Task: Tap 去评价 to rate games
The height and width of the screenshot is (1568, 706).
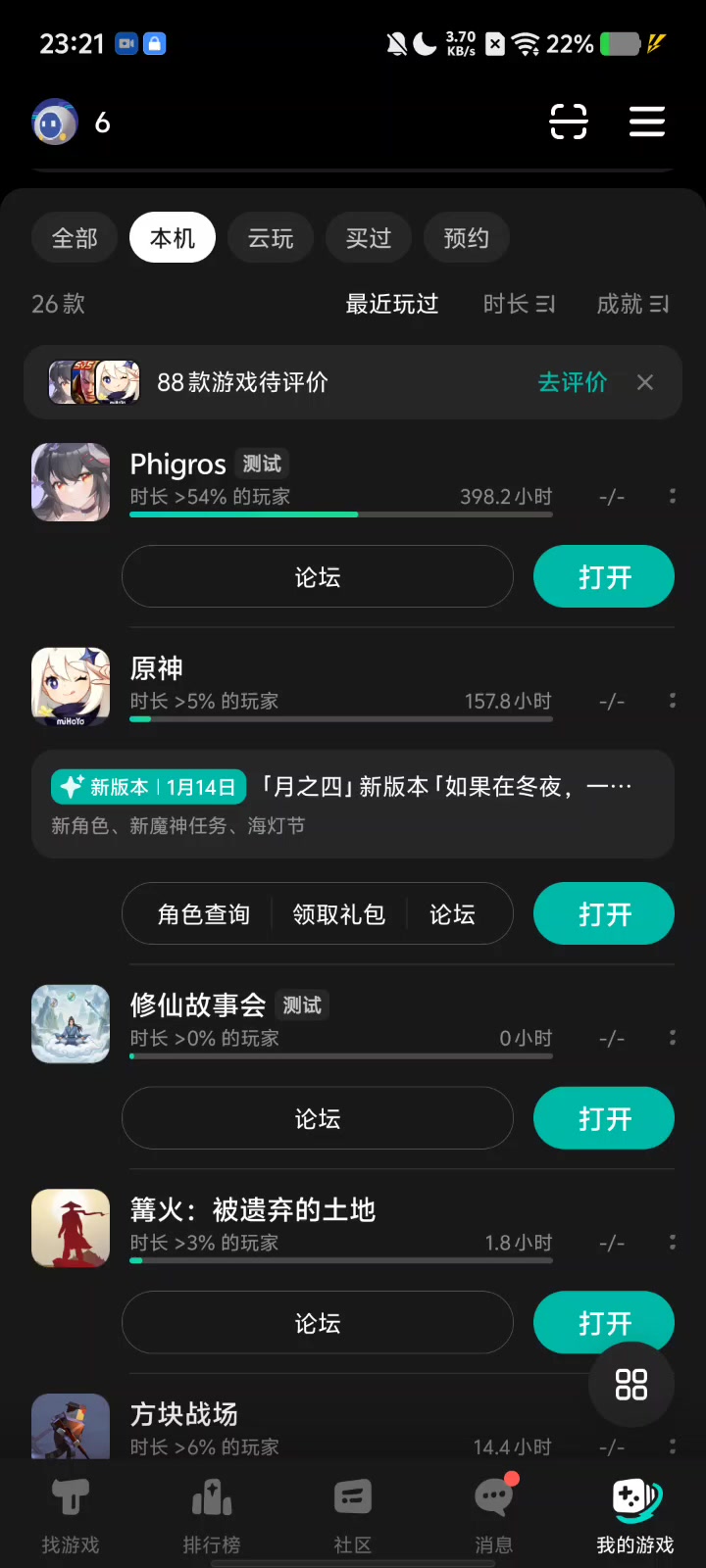Action: (573, 382)
